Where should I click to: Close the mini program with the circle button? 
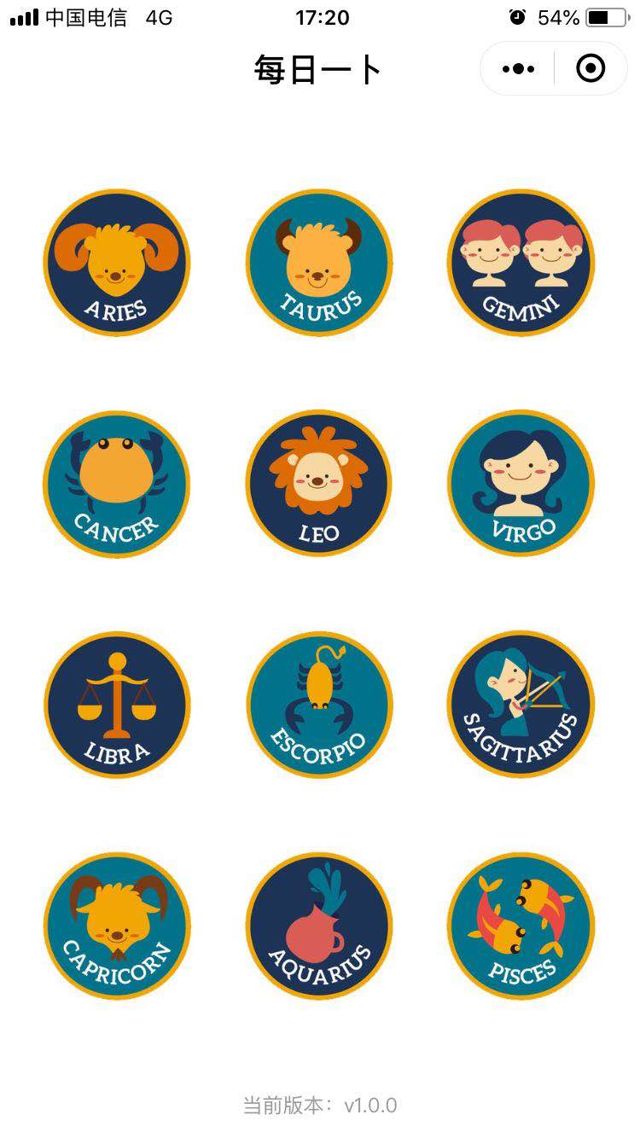click(x=591, y=69)
